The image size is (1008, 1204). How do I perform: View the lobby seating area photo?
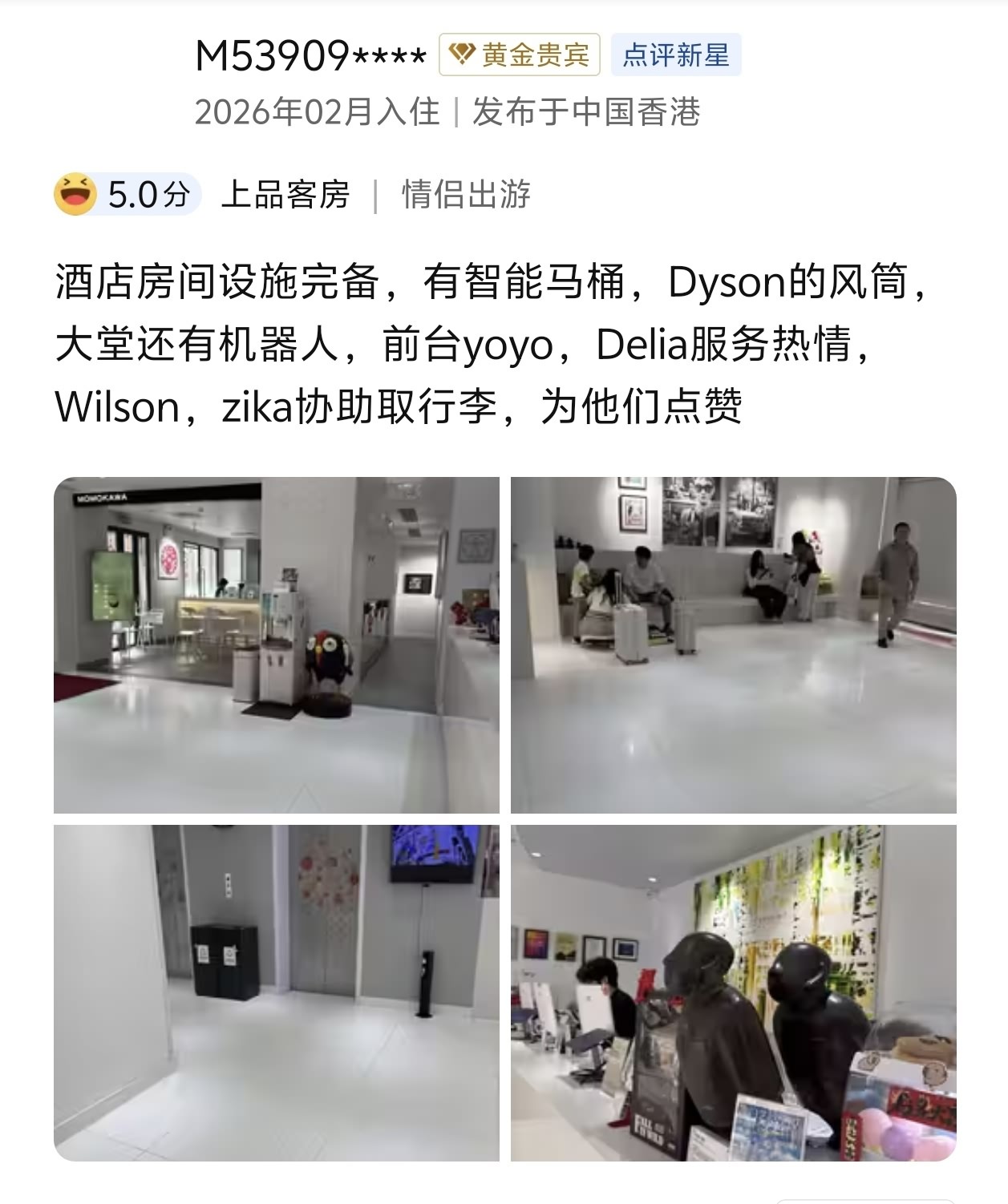(733, 644)
